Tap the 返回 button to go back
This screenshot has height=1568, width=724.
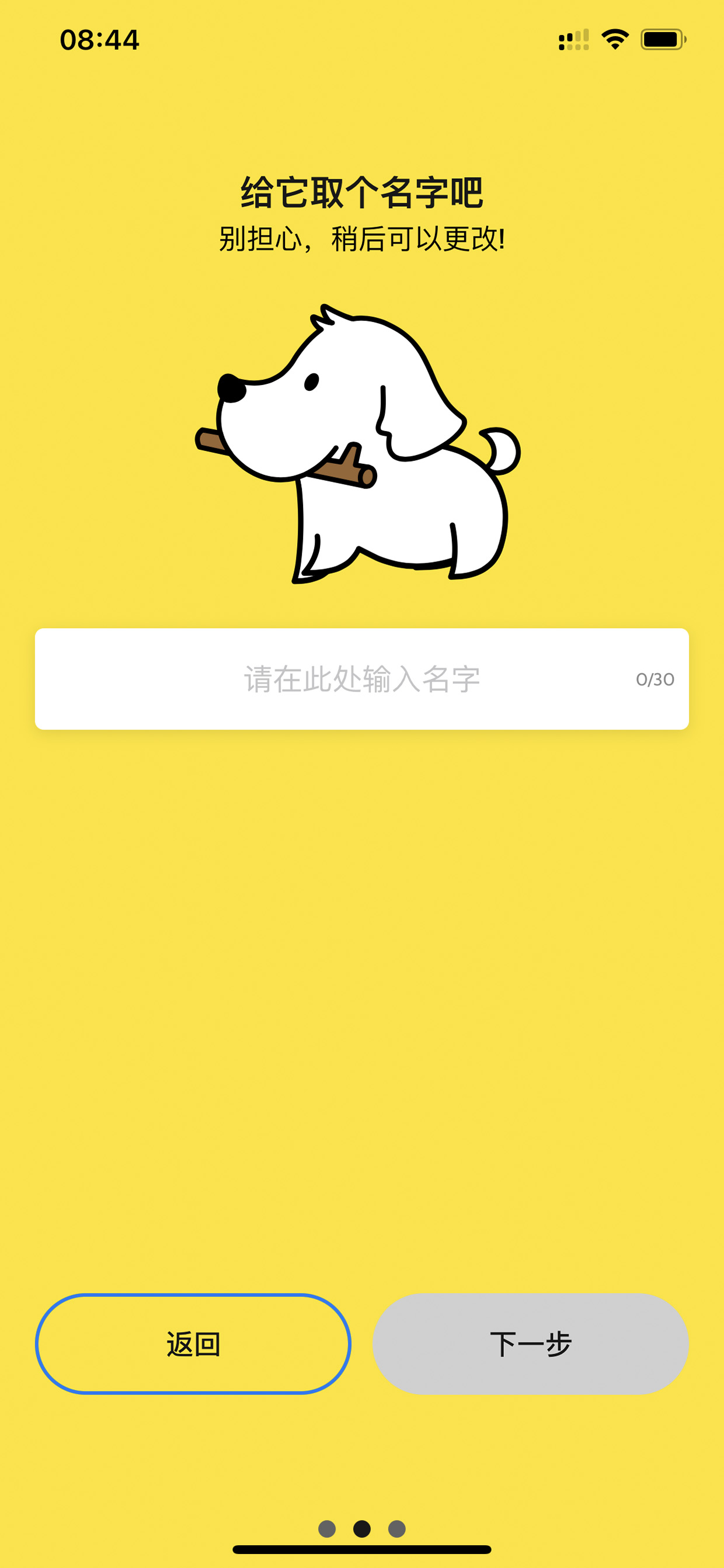(193, 1344)
